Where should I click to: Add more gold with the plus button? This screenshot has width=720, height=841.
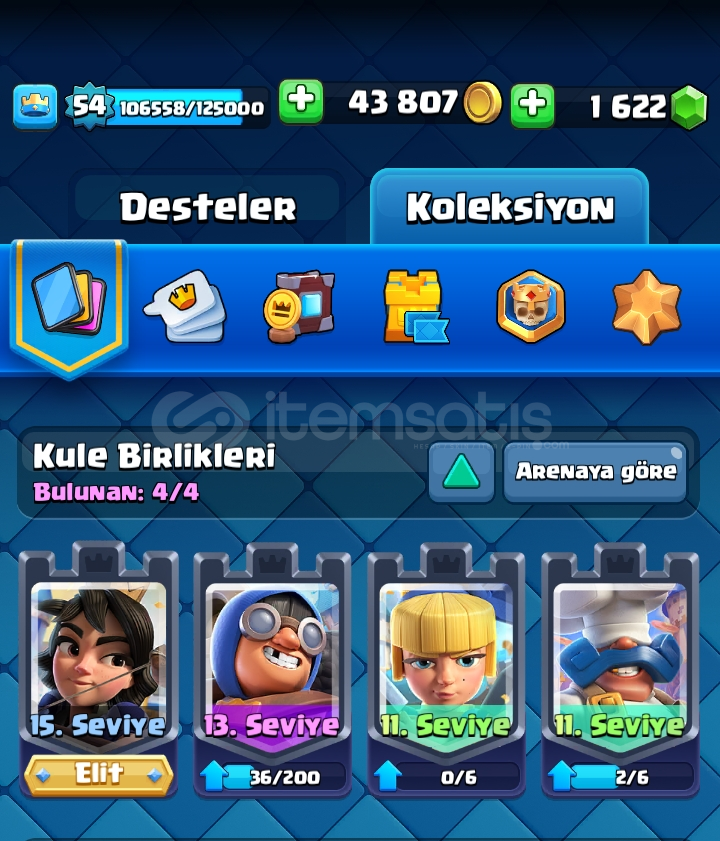pyautogui.click(x=300, y=103)
